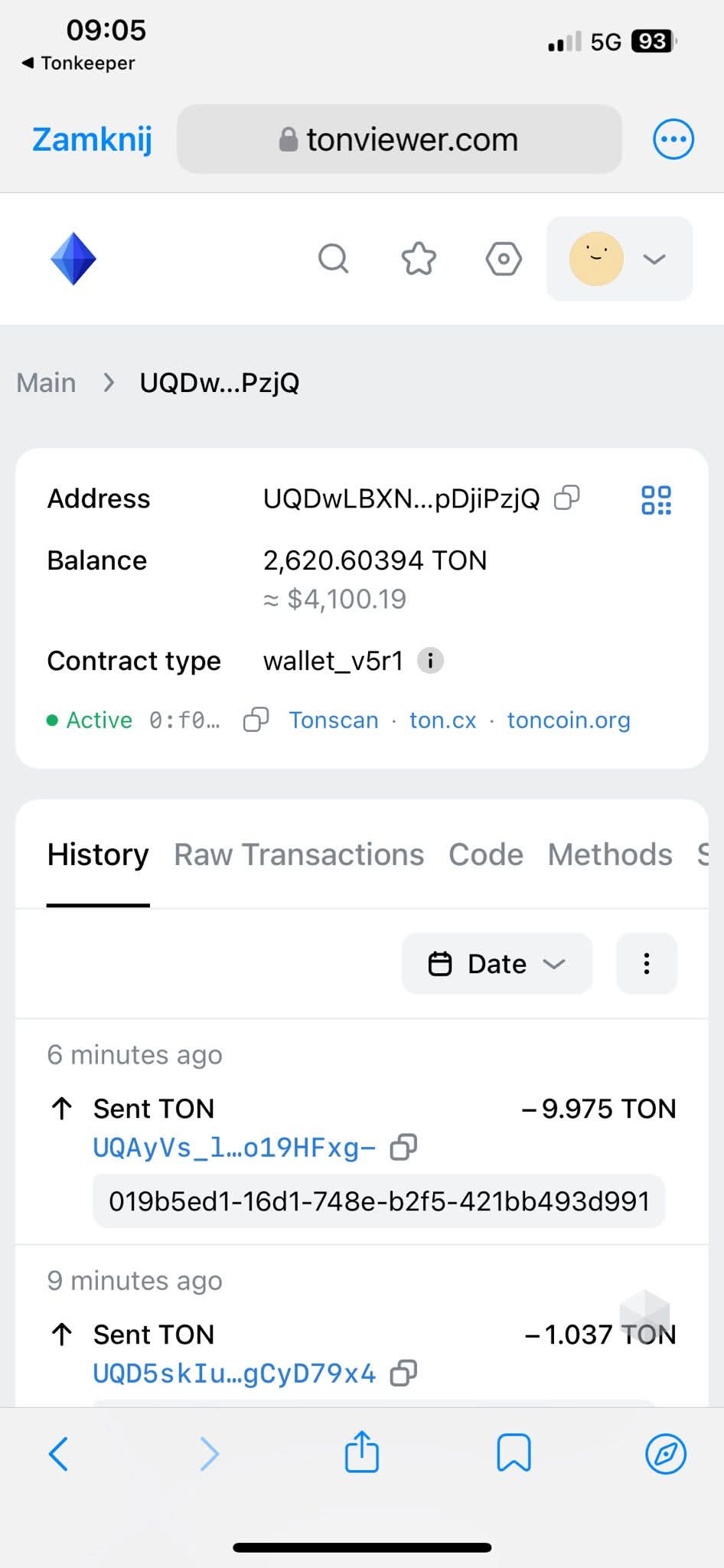Expand the Date filter dropdown
The height and width of the screenshot is (1568, 724).
click(497, 963)
